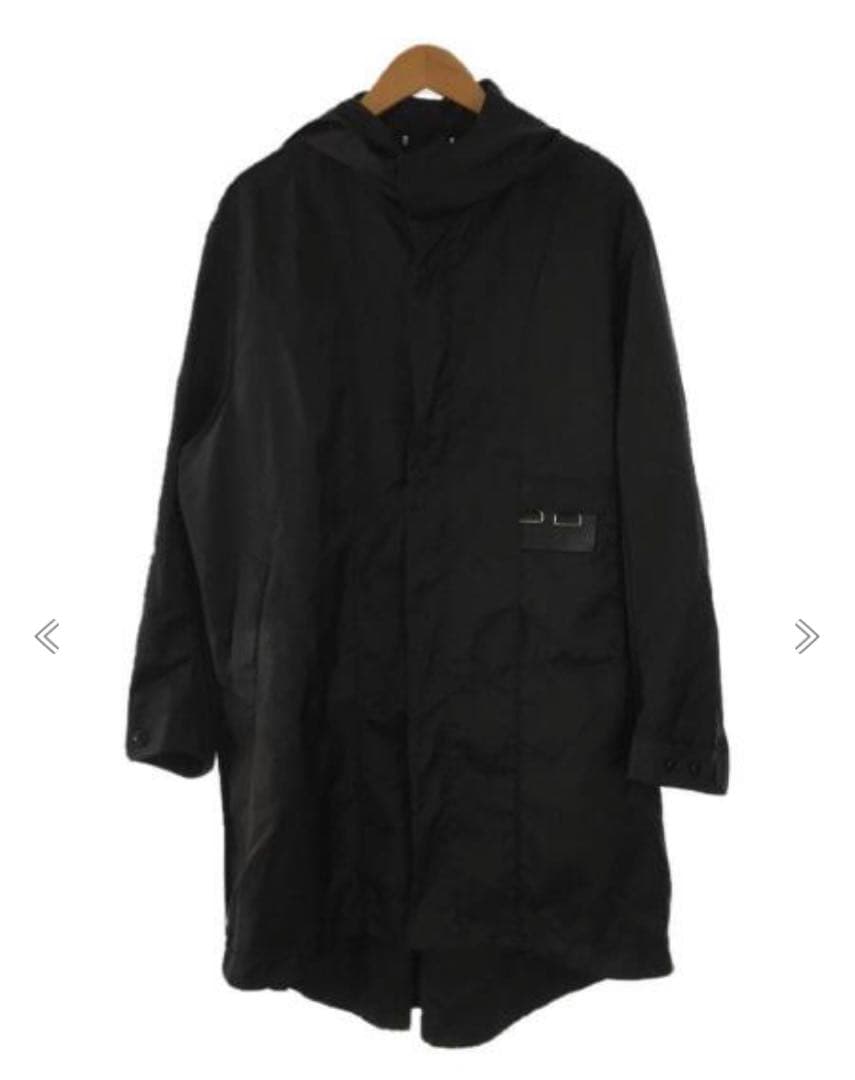Show the next product photo
855x1080 pixels.
[x=807, y=636]
